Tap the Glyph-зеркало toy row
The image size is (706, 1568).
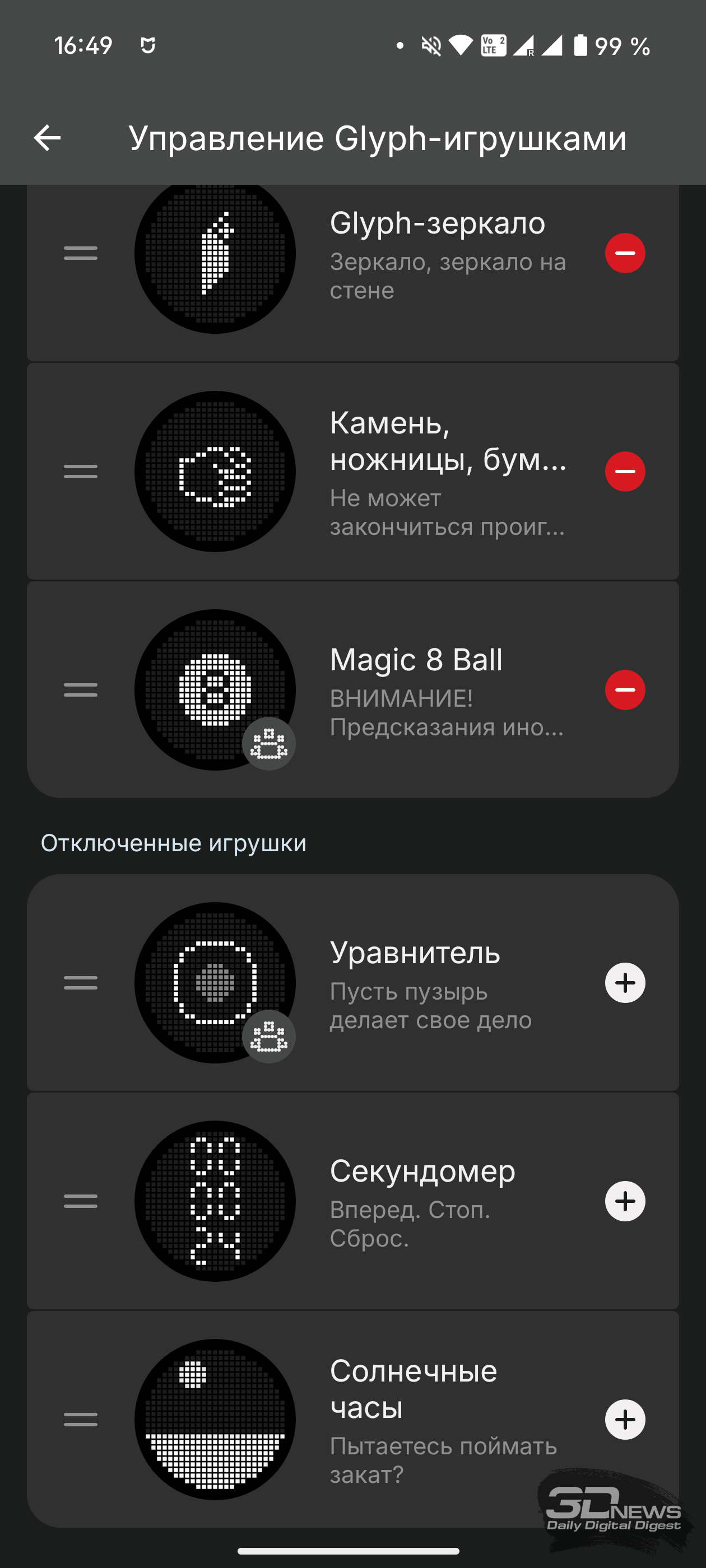(x=352, y=273)
